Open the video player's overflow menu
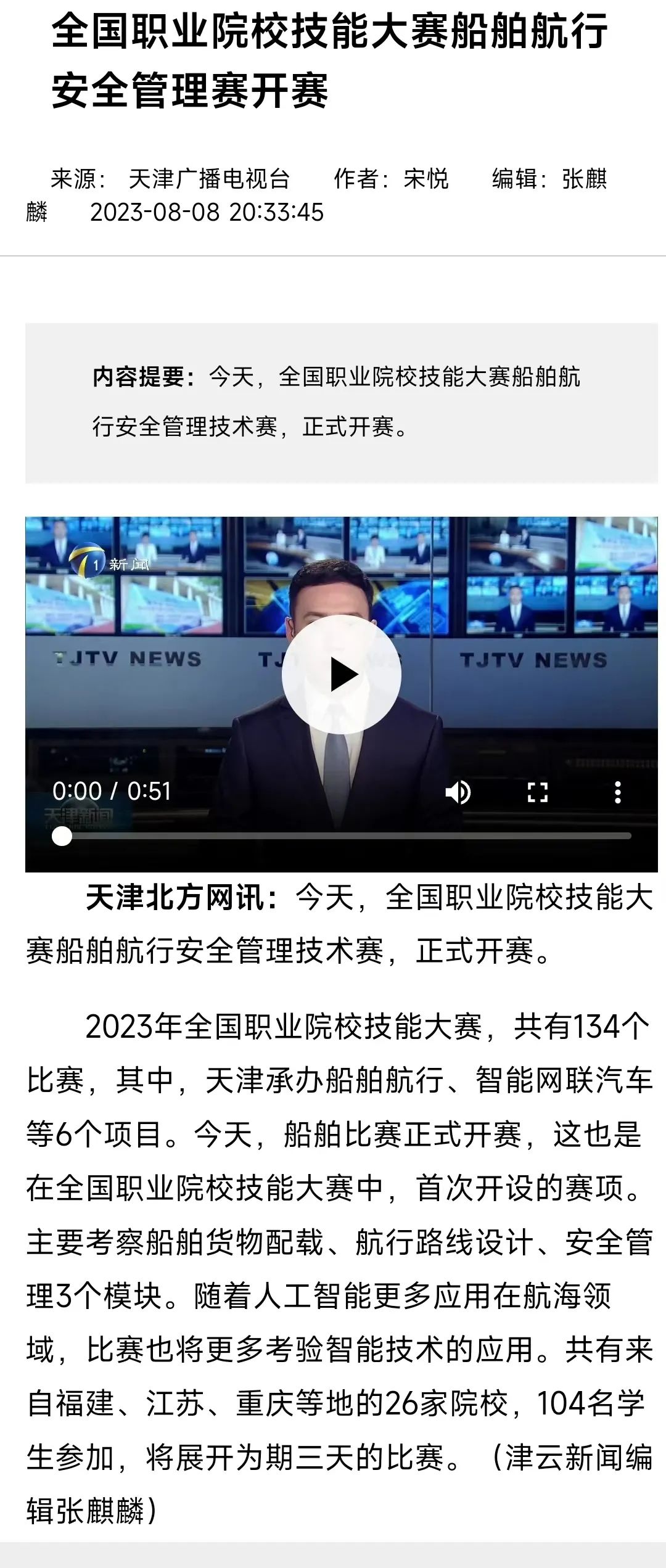666x1568 pixels. (x=617, y=792)
